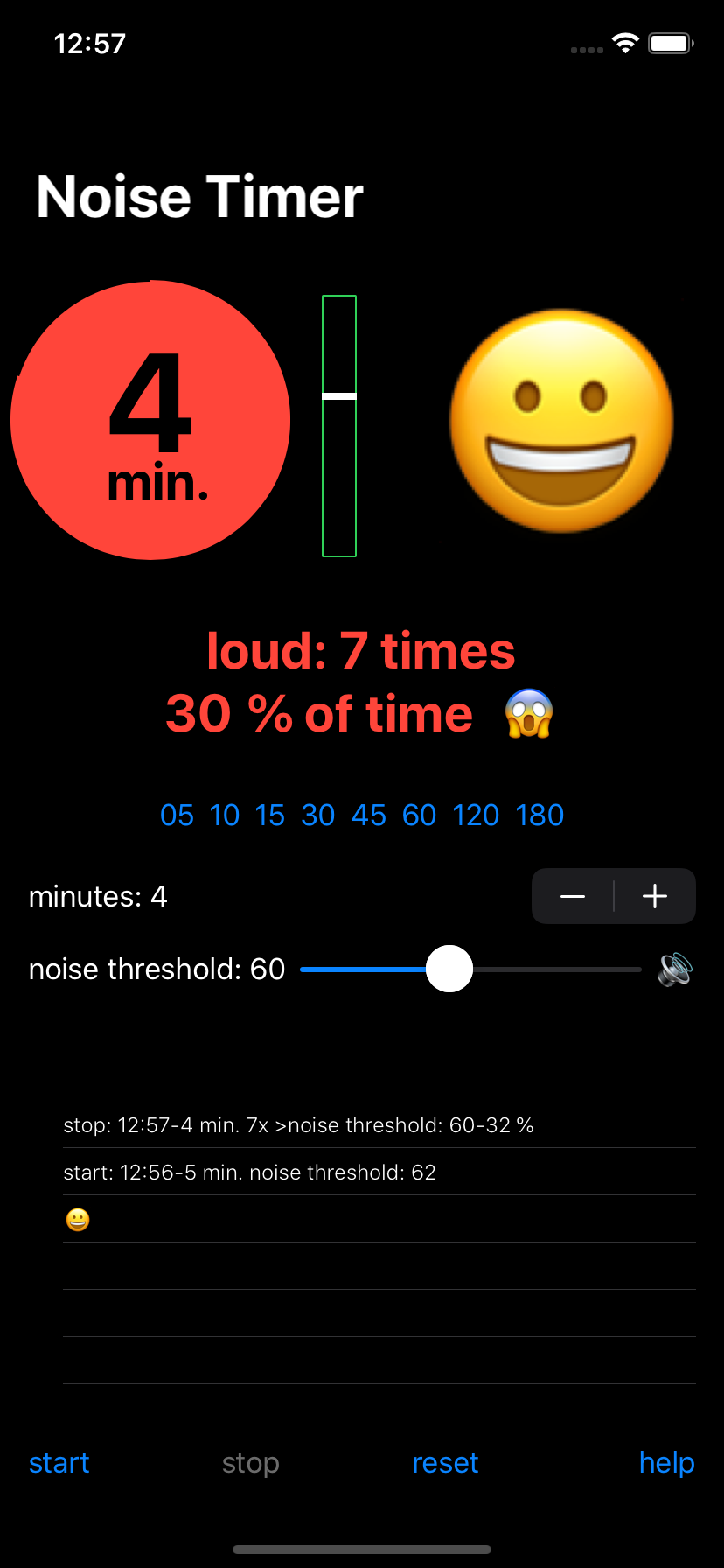Tap the speaker icon beside the threshold slider
The width and height of the screenshot is (724, 1568).
tap(673, 969)
